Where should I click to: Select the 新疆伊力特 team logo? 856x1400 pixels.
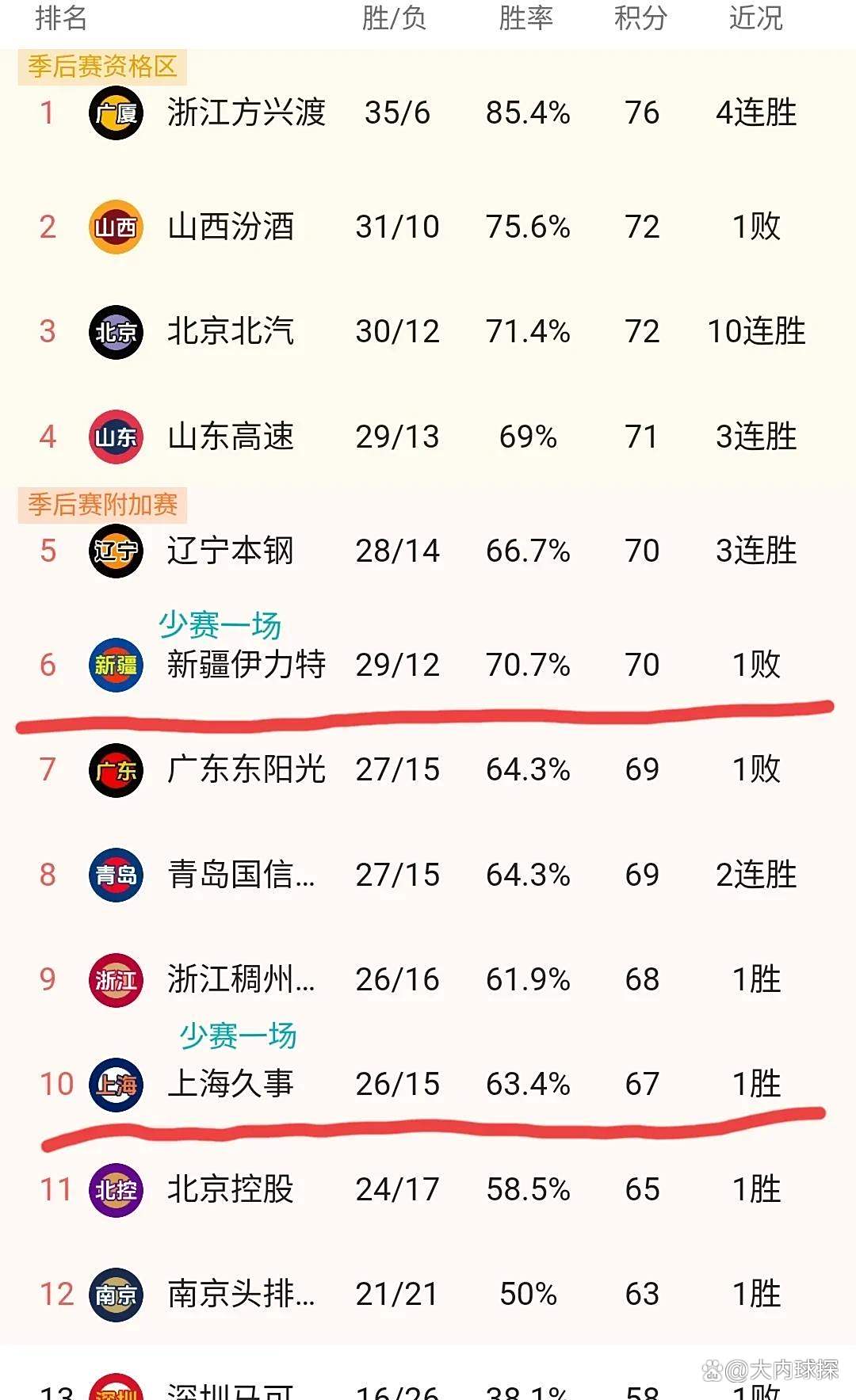(116, 667)
